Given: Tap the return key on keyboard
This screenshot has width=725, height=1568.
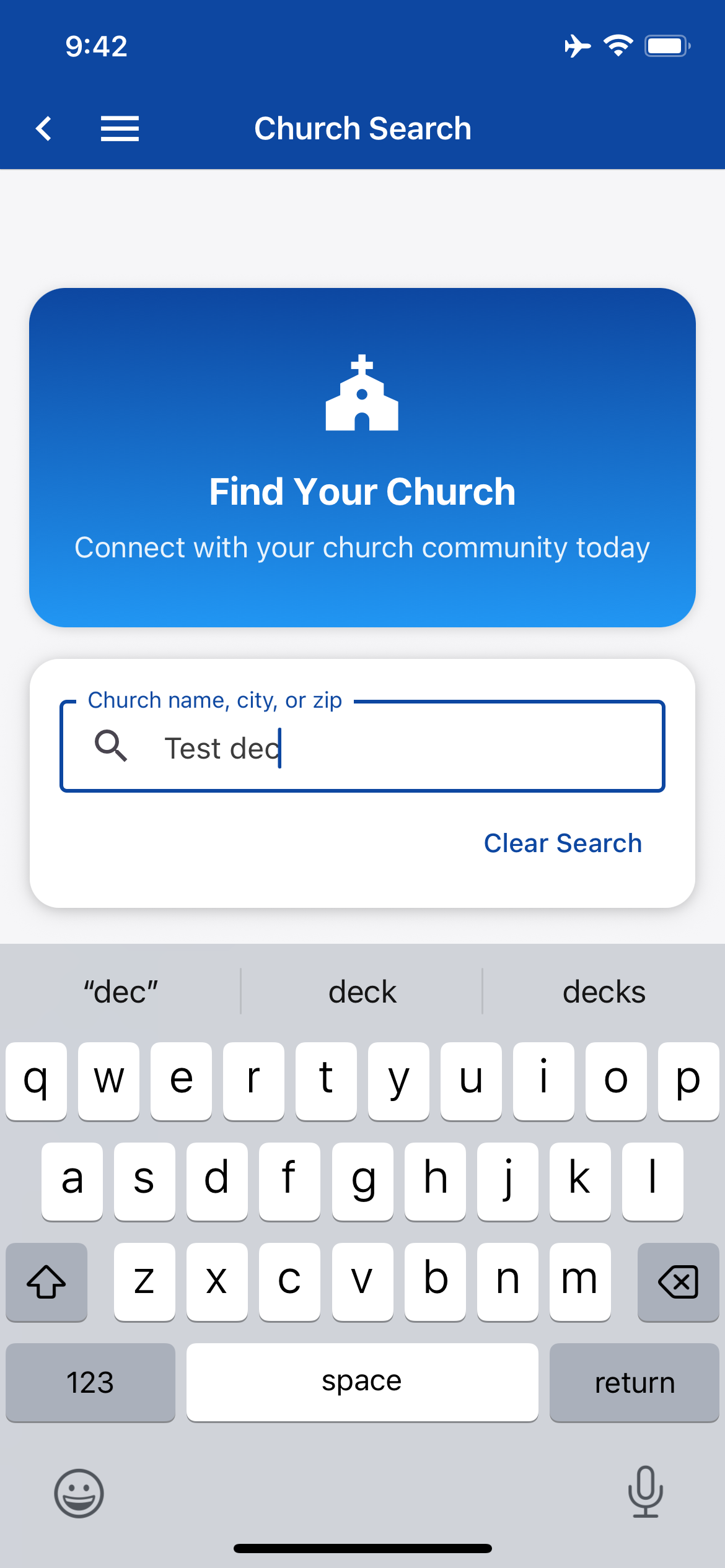Looking at the screenshot, I should pos(634,1382).
